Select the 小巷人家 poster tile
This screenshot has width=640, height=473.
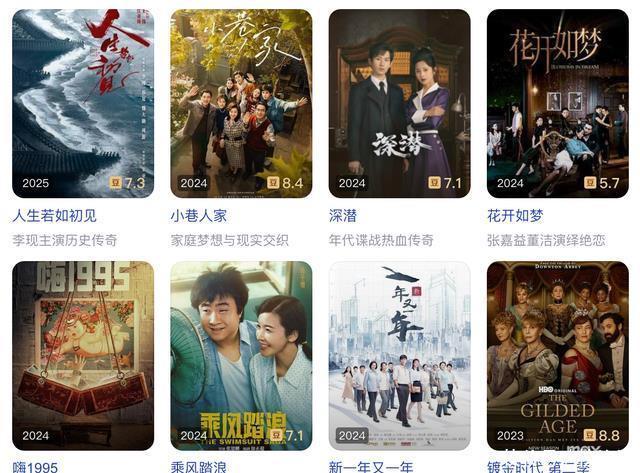click(241, 104)
